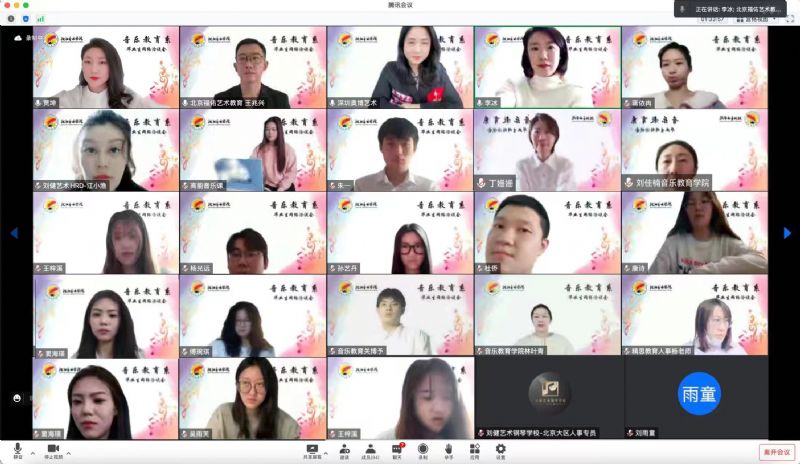This screenshot has height=464, width=800.
Task: Start recording the meeting
Action: pos(422,450)
